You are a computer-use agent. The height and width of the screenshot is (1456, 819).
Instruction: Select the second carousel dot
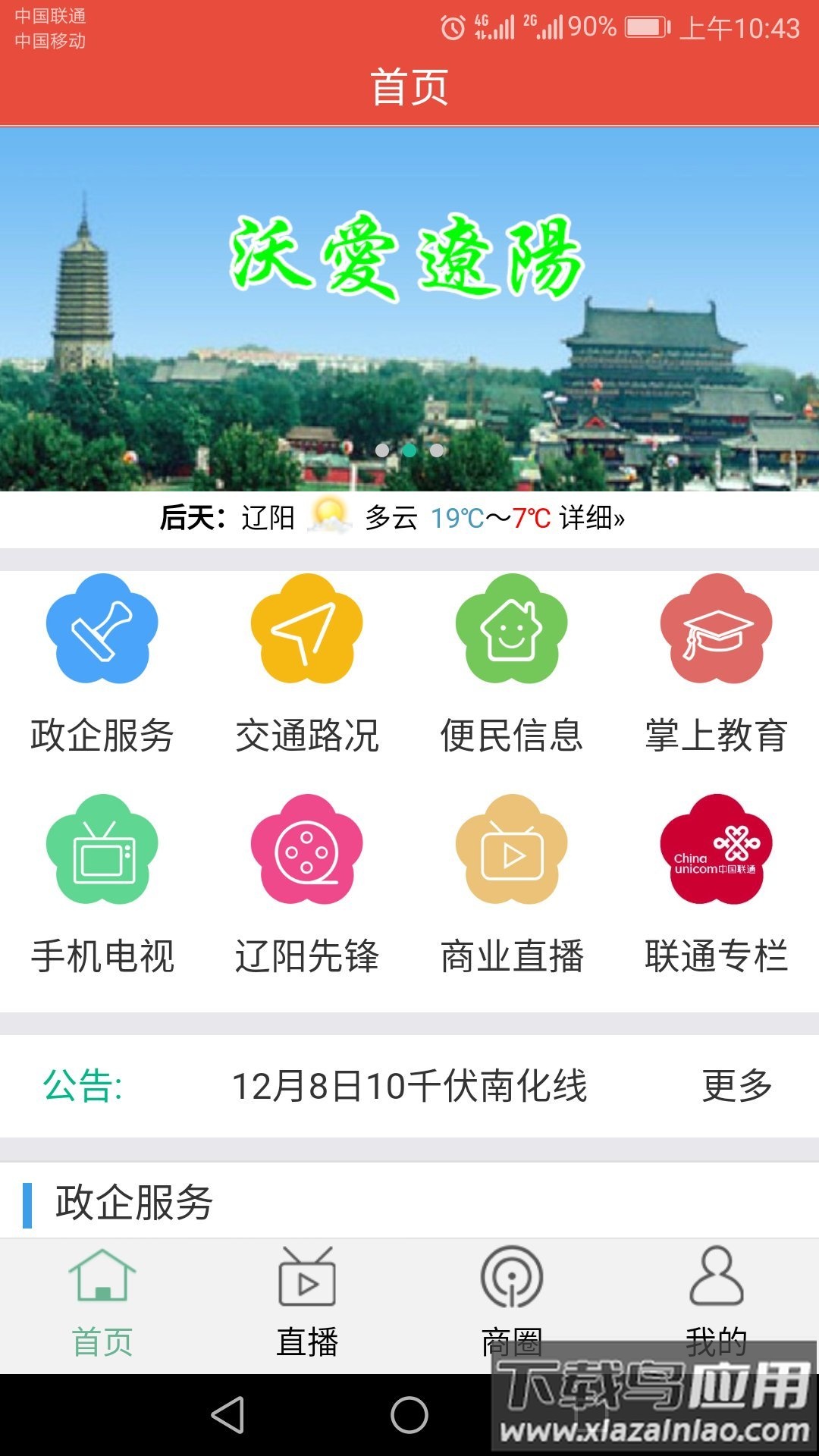[409, 452]
